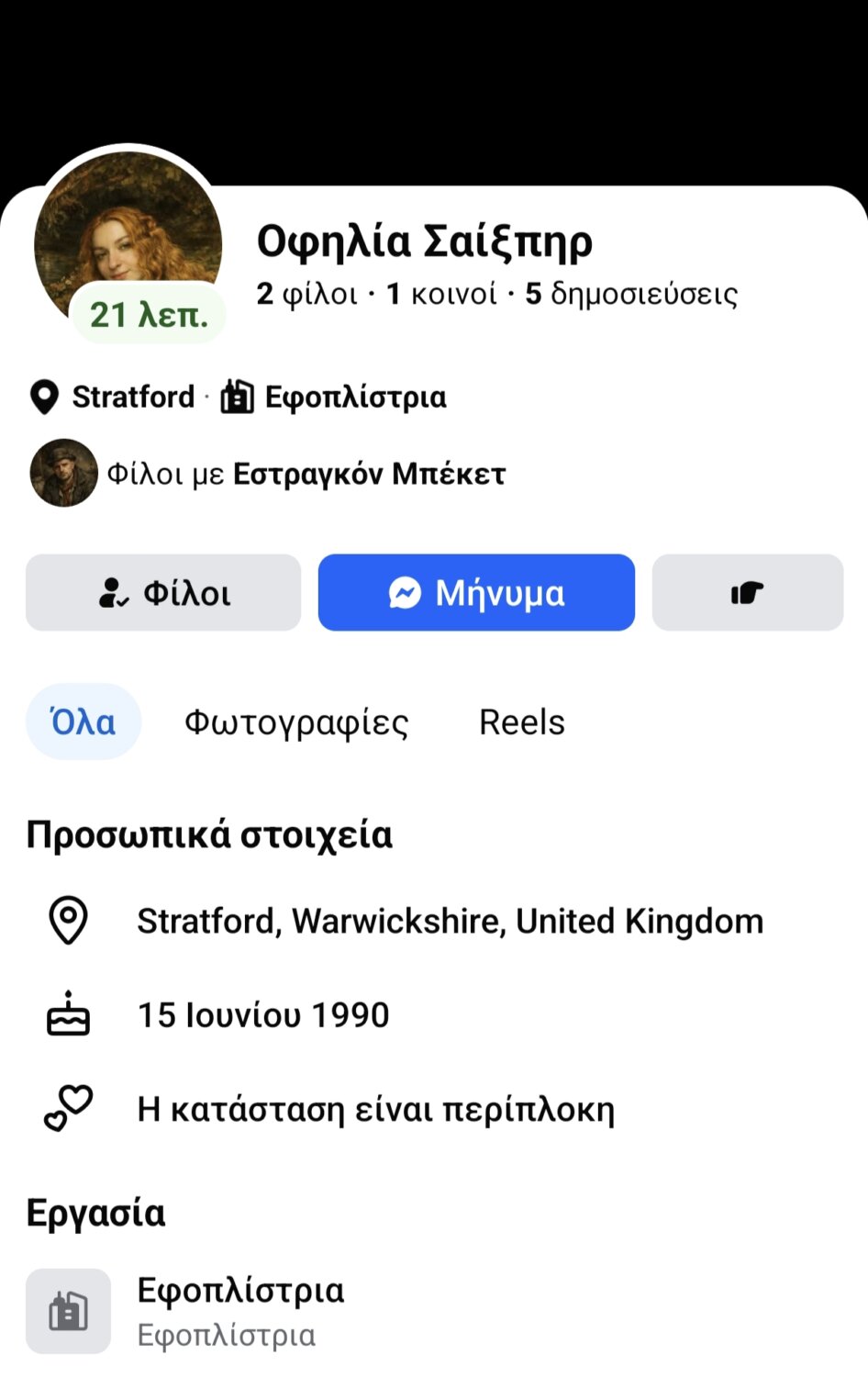This screenshot has height=1377, width=868.
Task: Switch to the Reels tab
Action: pyautogui.click(x=521, y=722)
